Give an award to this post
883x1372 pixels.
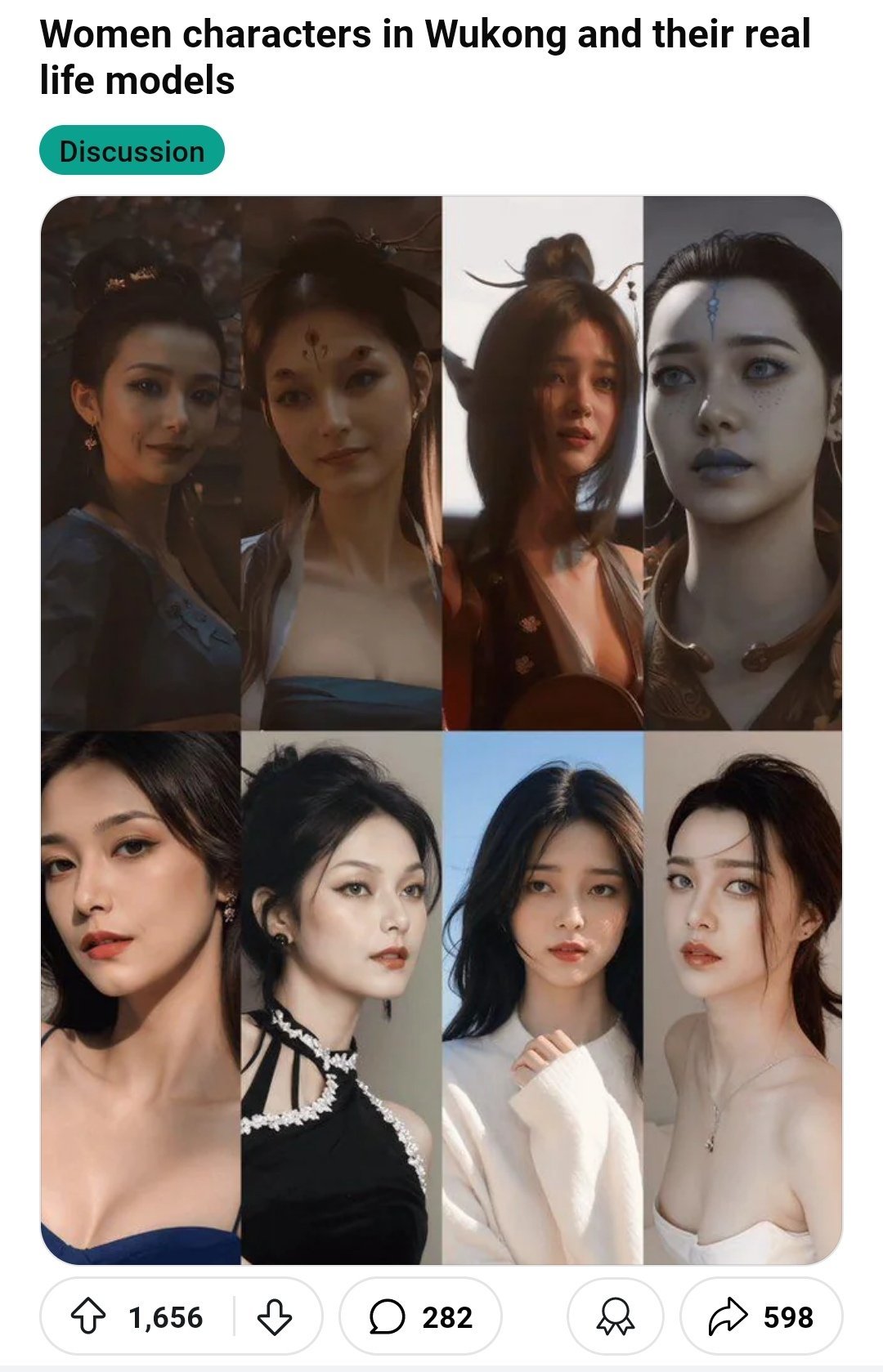(615, 1316)
